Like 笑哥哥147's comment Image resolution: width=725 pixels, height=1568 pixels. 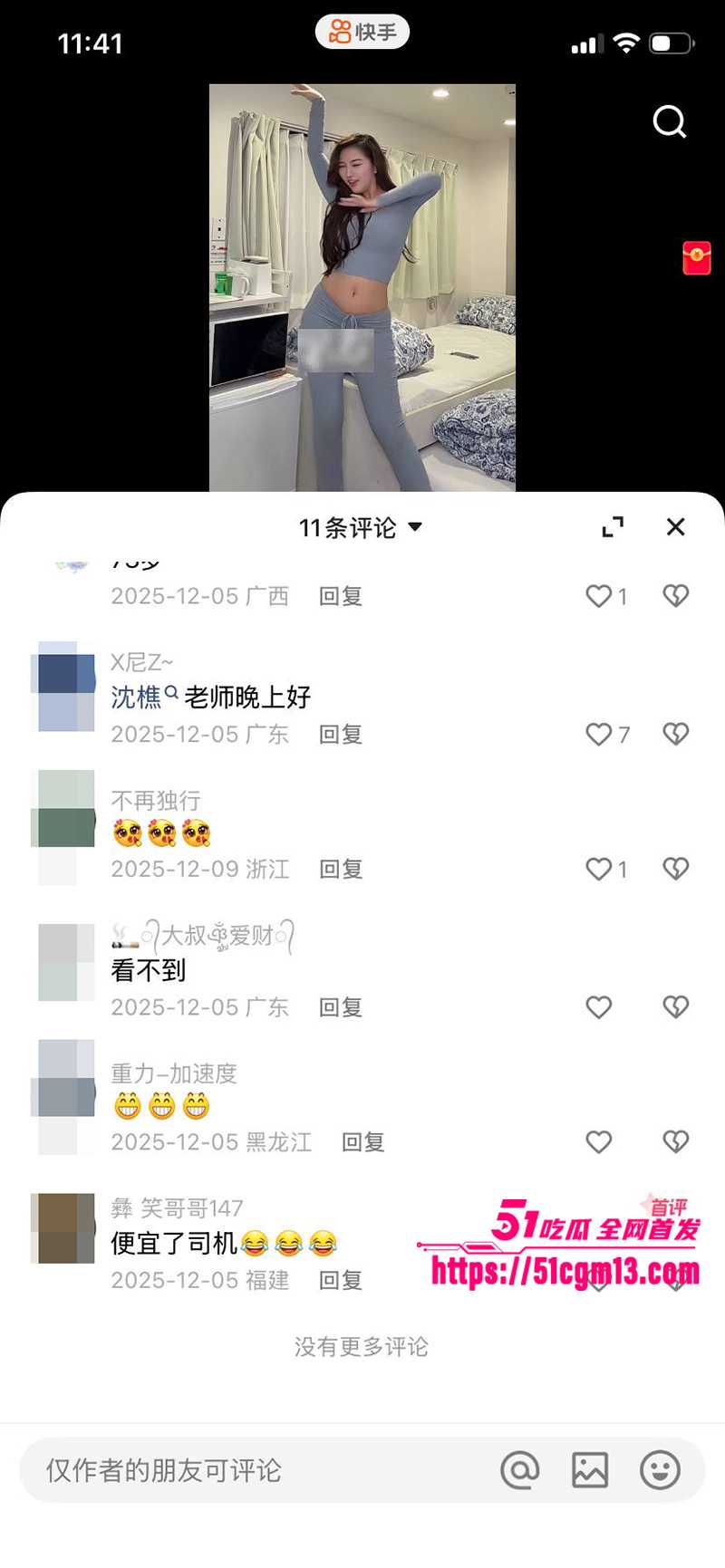click(601, 1280)
